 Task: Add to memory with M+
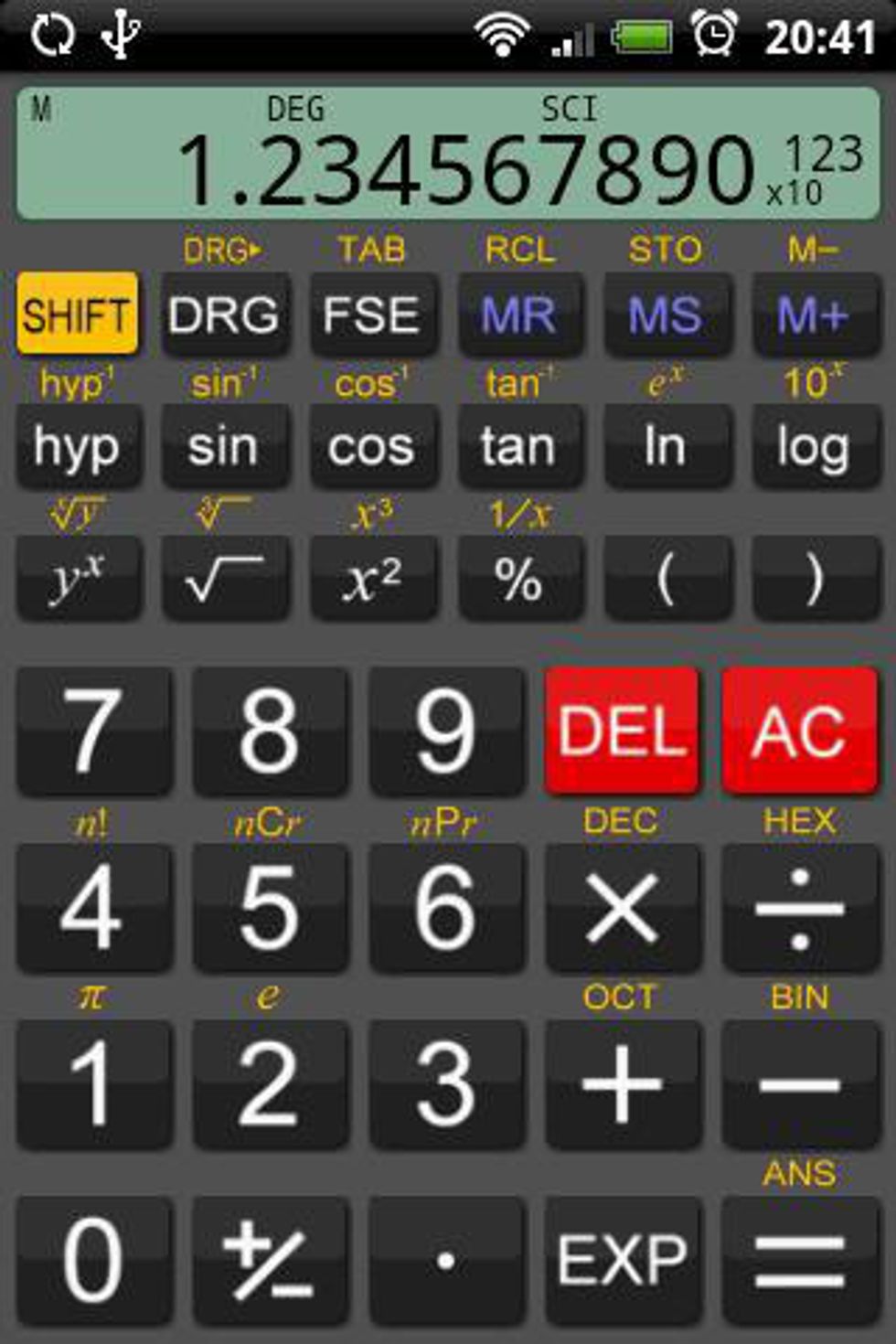click(x=814, y=315)
